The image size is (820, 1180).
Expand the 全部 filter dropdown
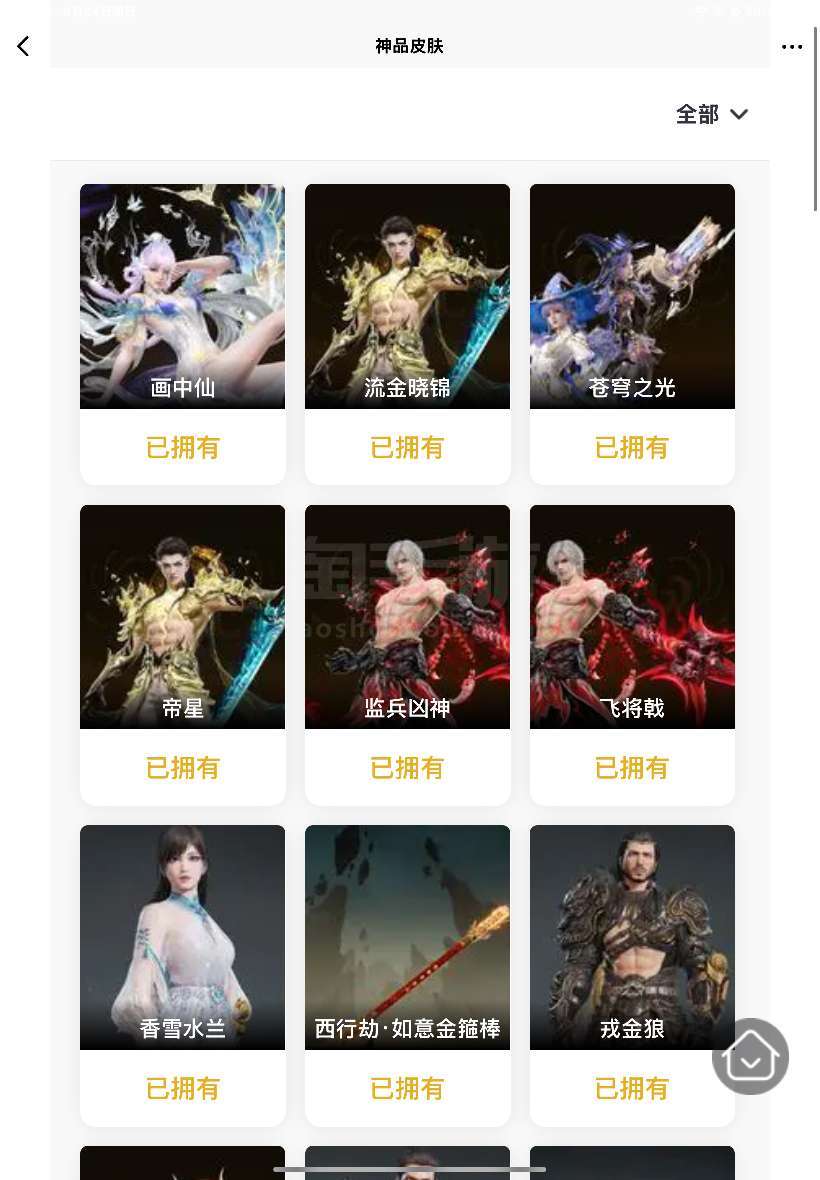click(711, 114)
